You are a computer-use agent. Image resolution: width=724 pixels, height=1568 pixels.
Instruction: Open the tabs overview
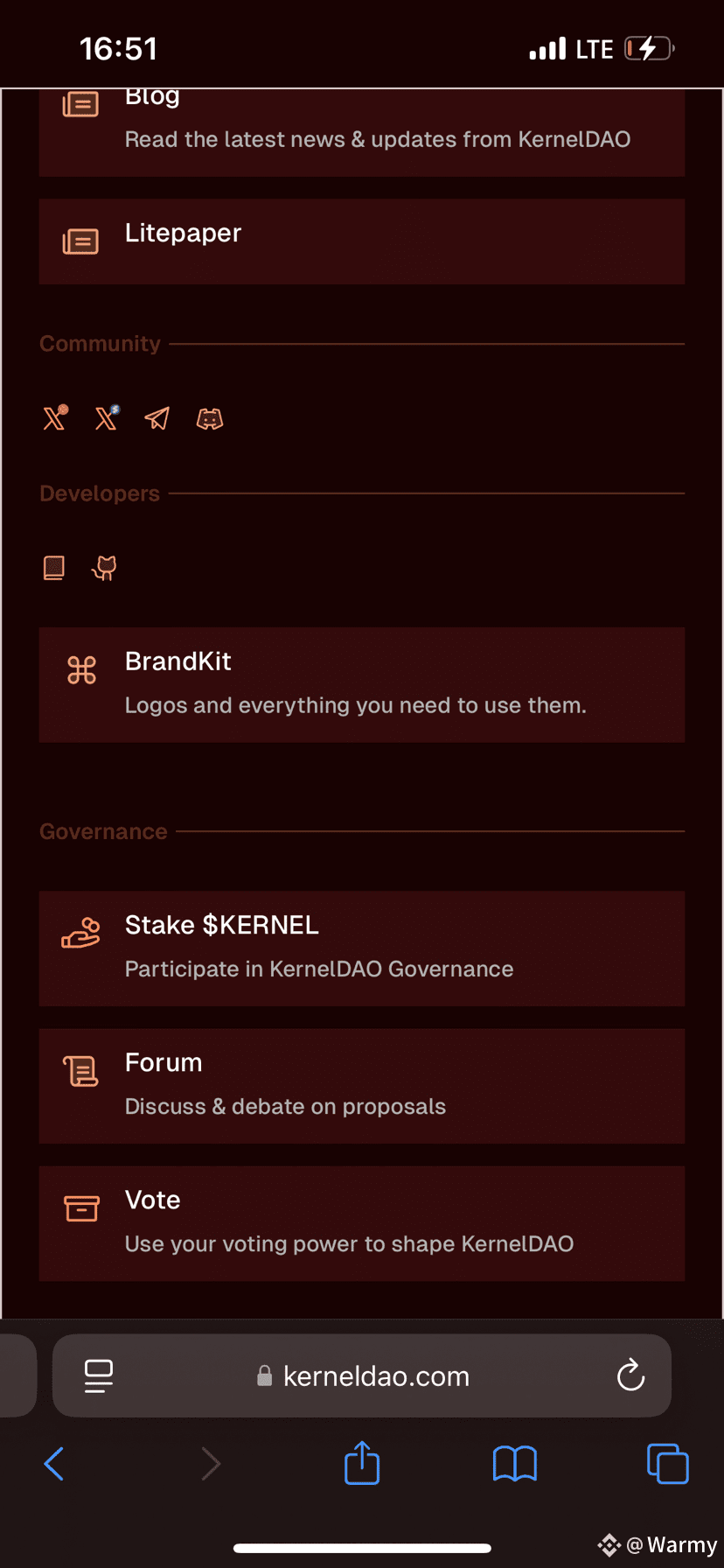(x=668, y=1464)
